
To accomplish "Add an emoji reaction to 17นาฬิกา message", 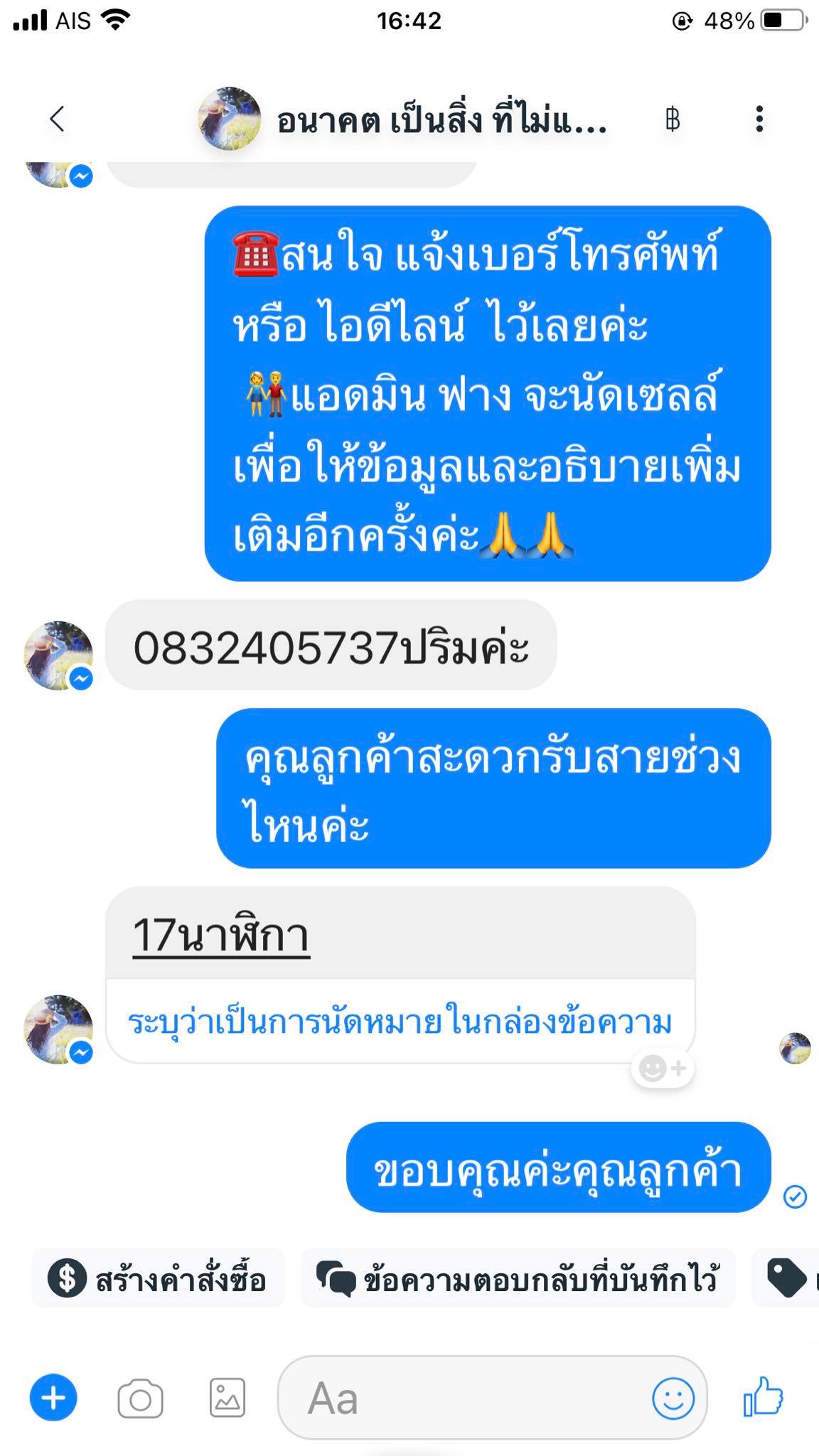I will click(x=662, y=1068).
